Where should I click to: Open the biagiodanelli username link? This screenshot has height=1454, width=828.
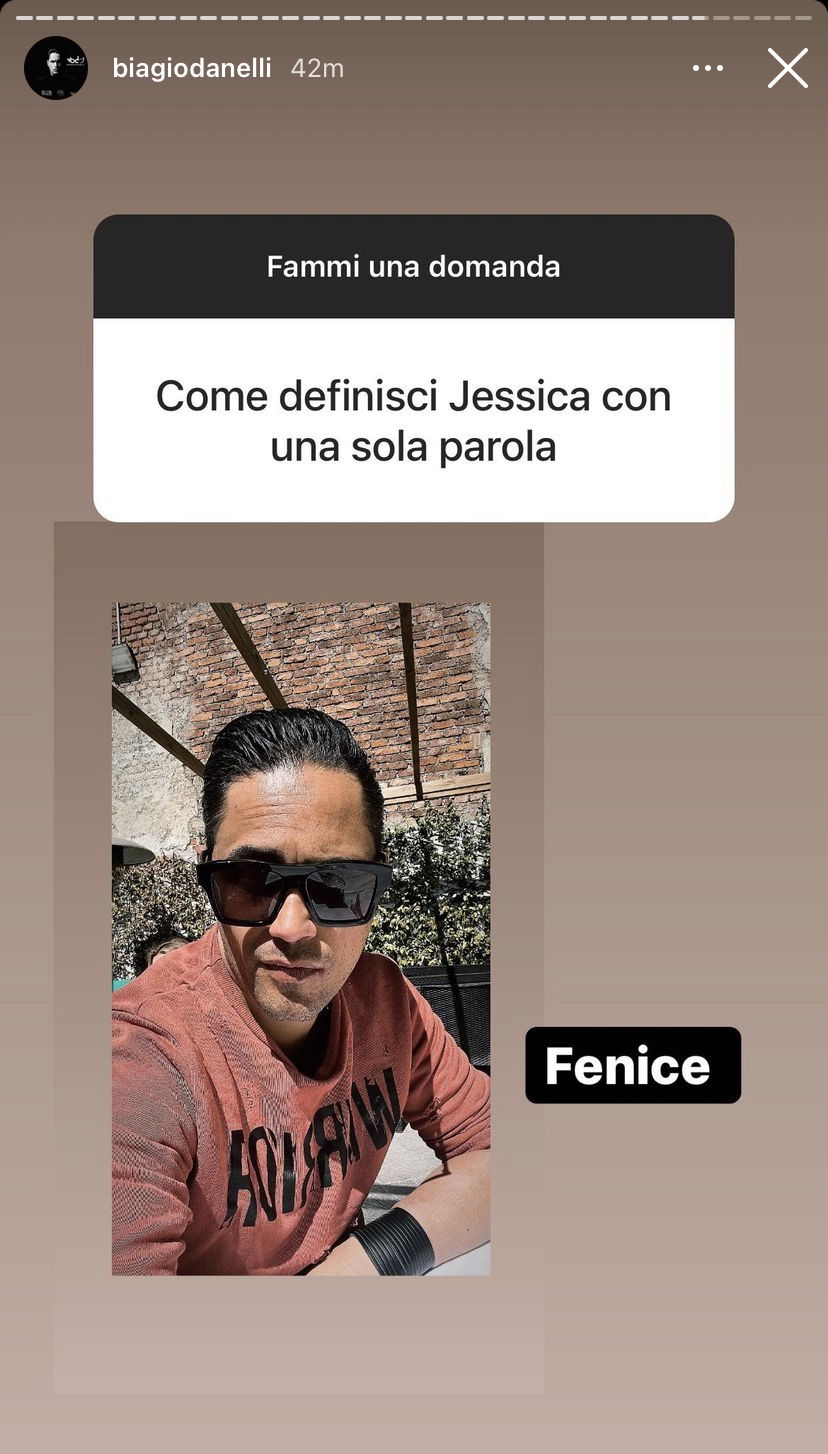coord(192,68)
